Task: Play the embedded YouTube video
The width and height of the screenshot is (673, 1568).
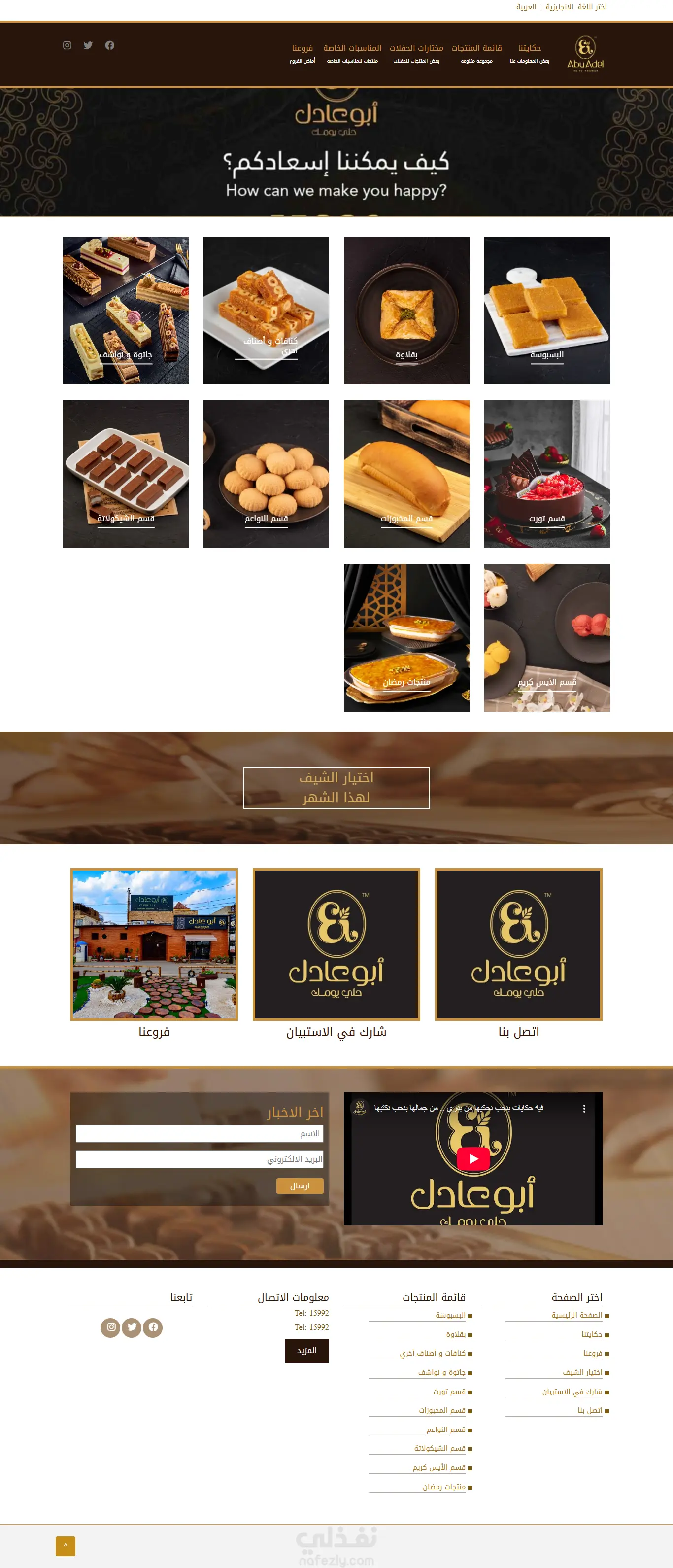Action: (473, 1158)
